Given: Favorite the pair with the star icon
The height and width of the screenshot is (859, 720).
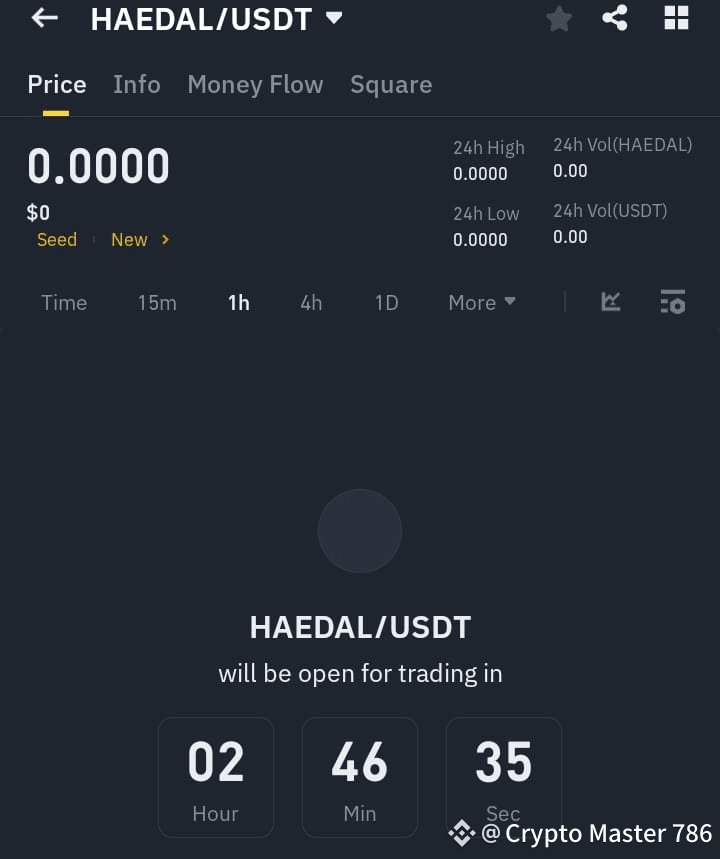Looking at the screenshot, I should [558, 17].
